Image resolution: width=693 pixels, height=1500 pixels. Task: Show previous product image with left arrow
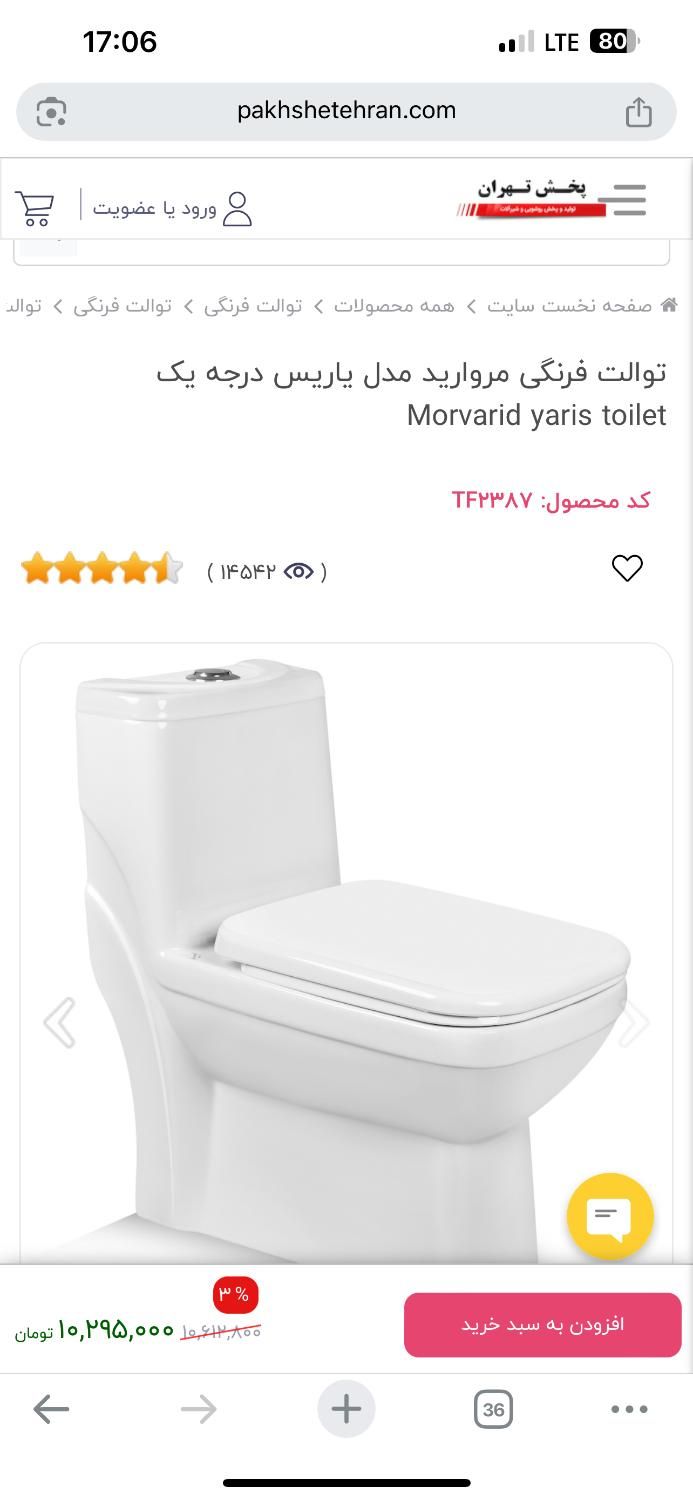click(60, 1022)
